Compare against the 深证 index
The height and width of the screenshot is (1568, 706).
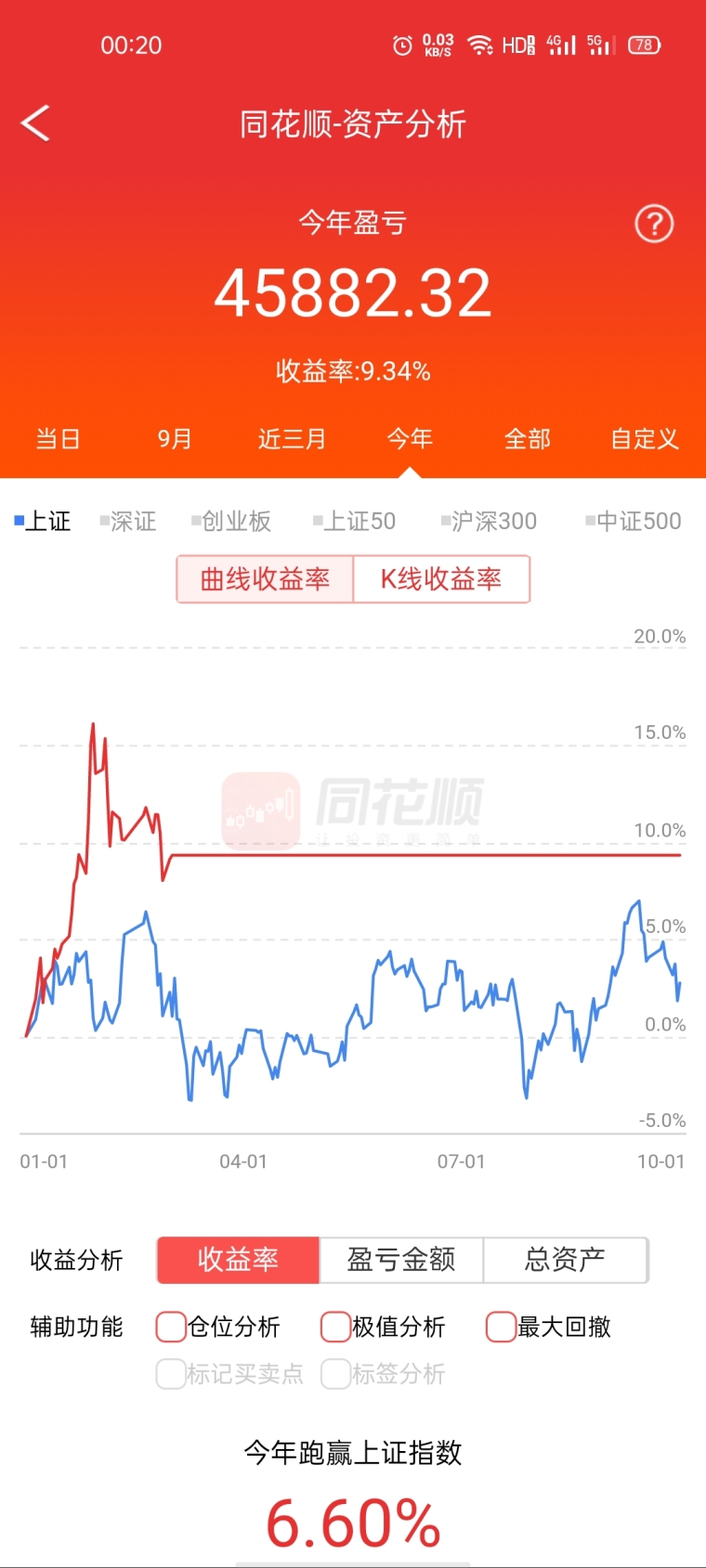click(129, 521)
